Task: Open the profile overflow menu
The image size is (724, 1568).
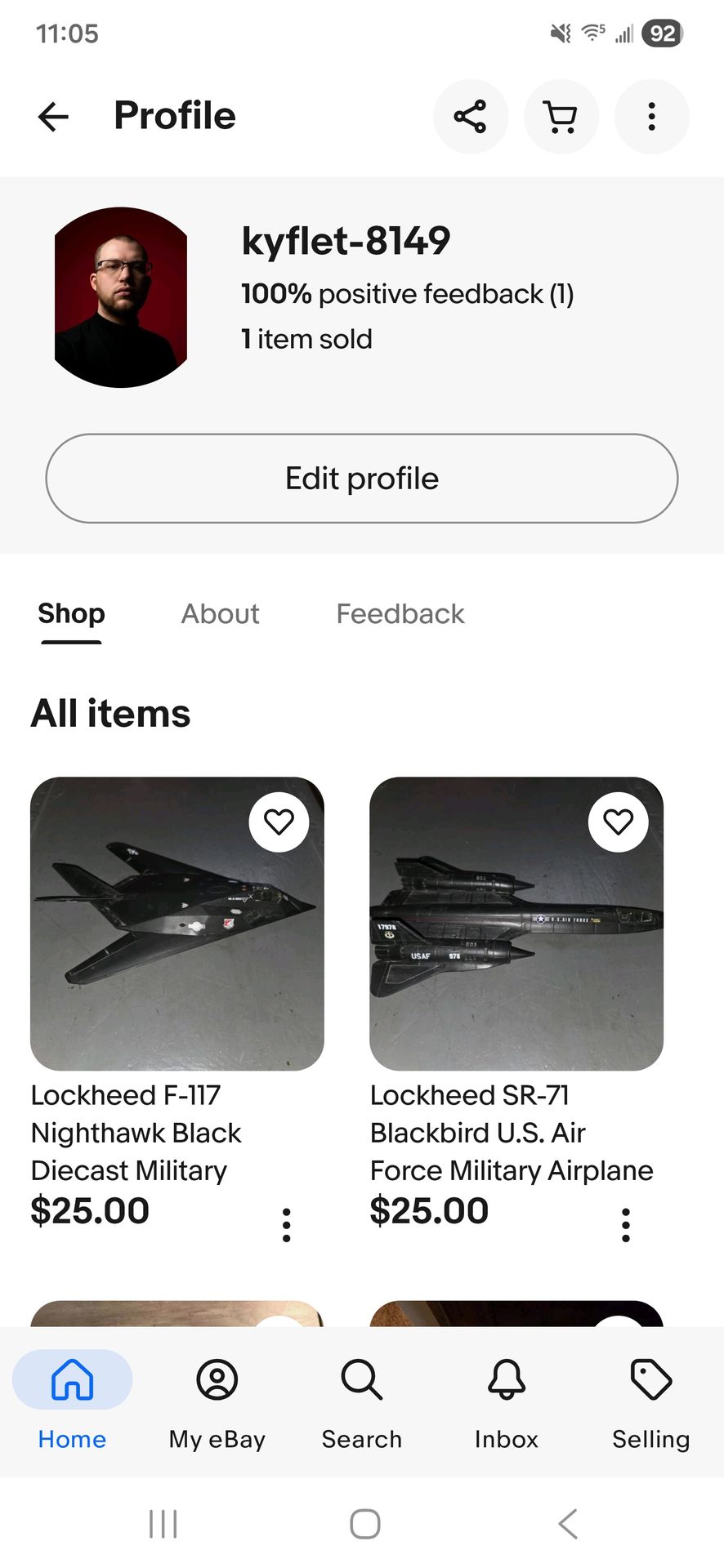Action: [651, 116]
